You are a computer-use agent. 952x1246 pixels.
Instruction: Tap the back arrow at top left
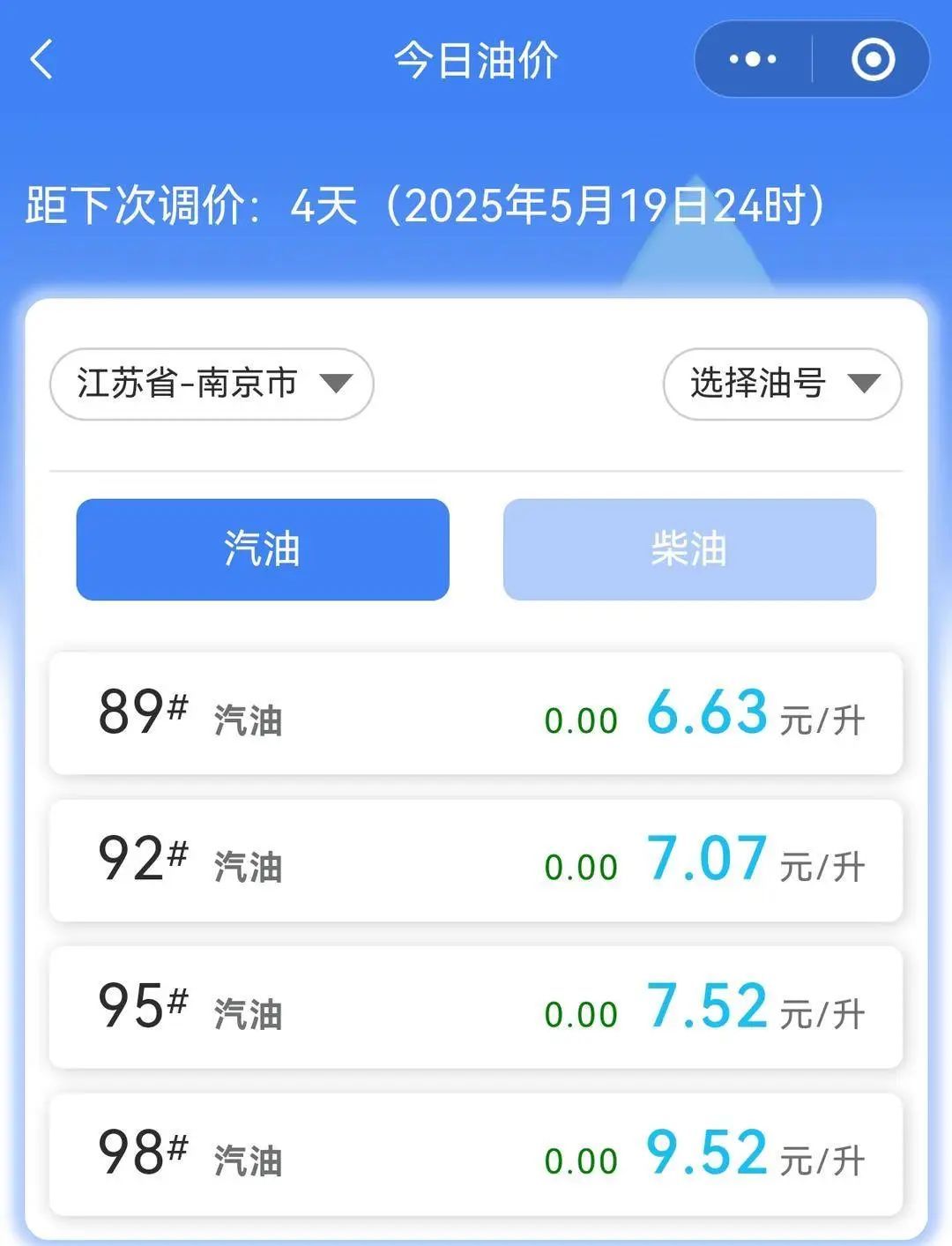(x=41, y=60)
